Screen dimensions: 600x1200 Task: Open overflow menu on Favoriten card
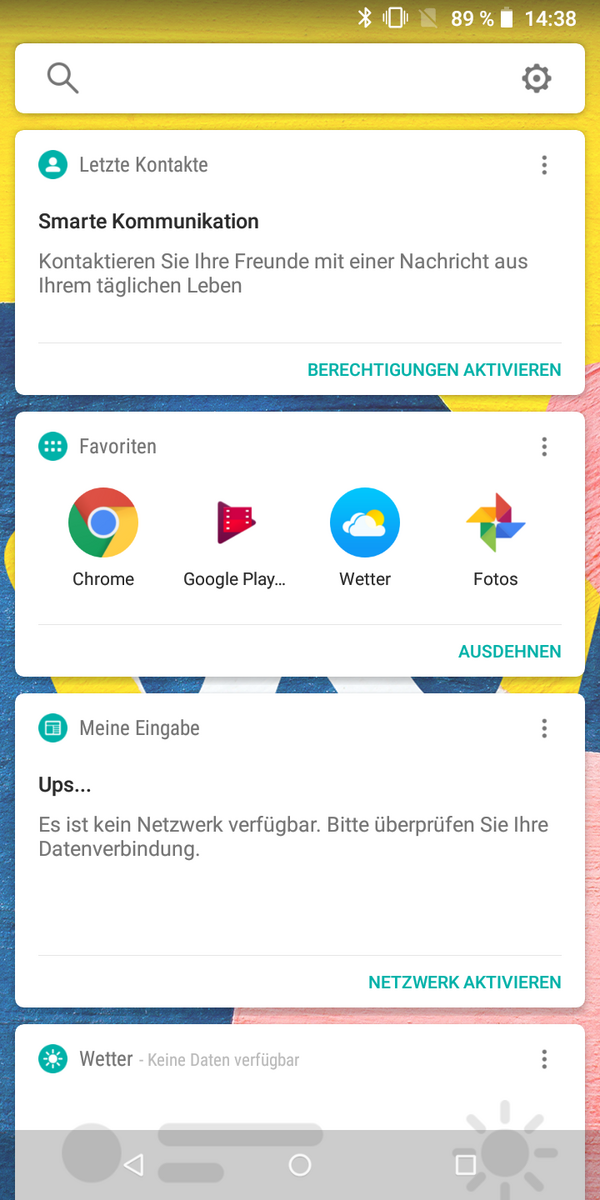pos(544,447)
